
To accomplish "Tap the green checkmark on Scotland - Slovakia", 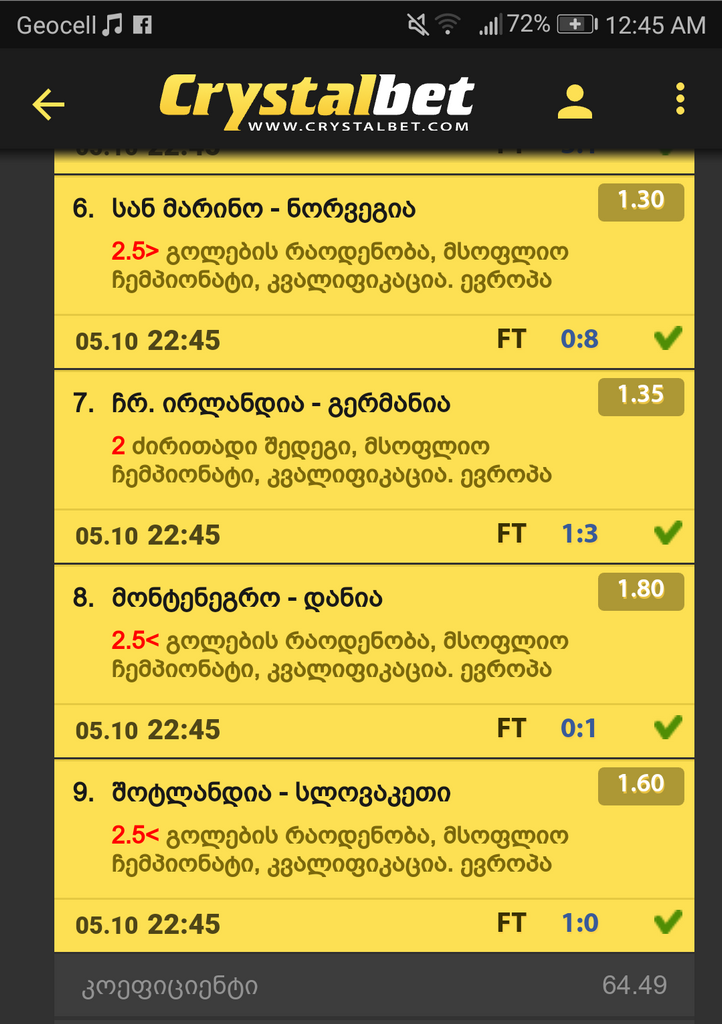I will click(x=667, y=924).
